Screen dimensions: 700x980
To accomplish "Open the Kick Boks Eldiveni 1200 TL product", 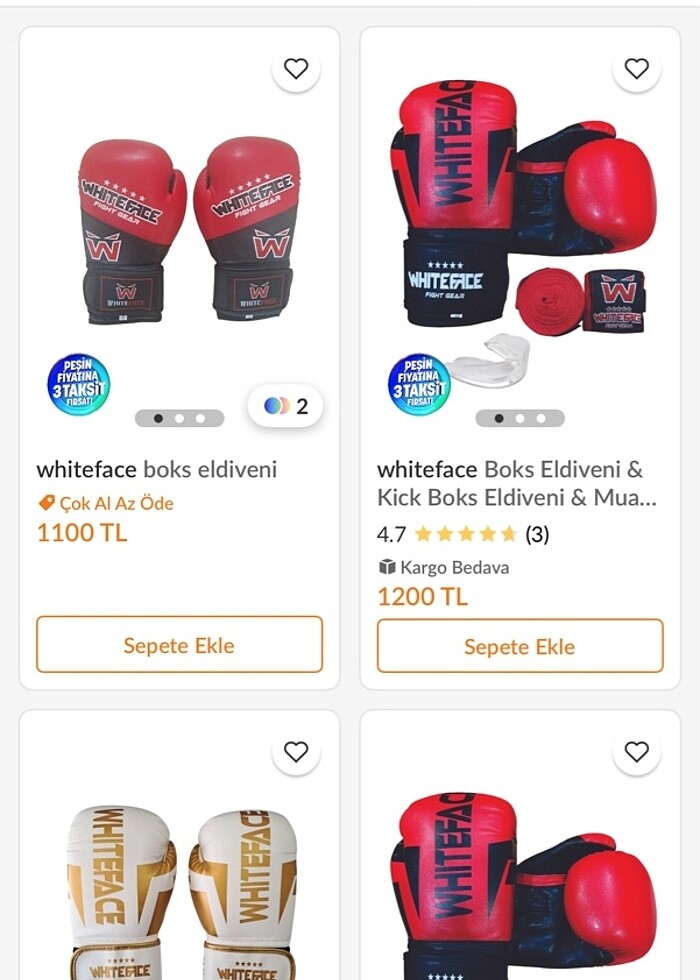I will pos(510,482).
